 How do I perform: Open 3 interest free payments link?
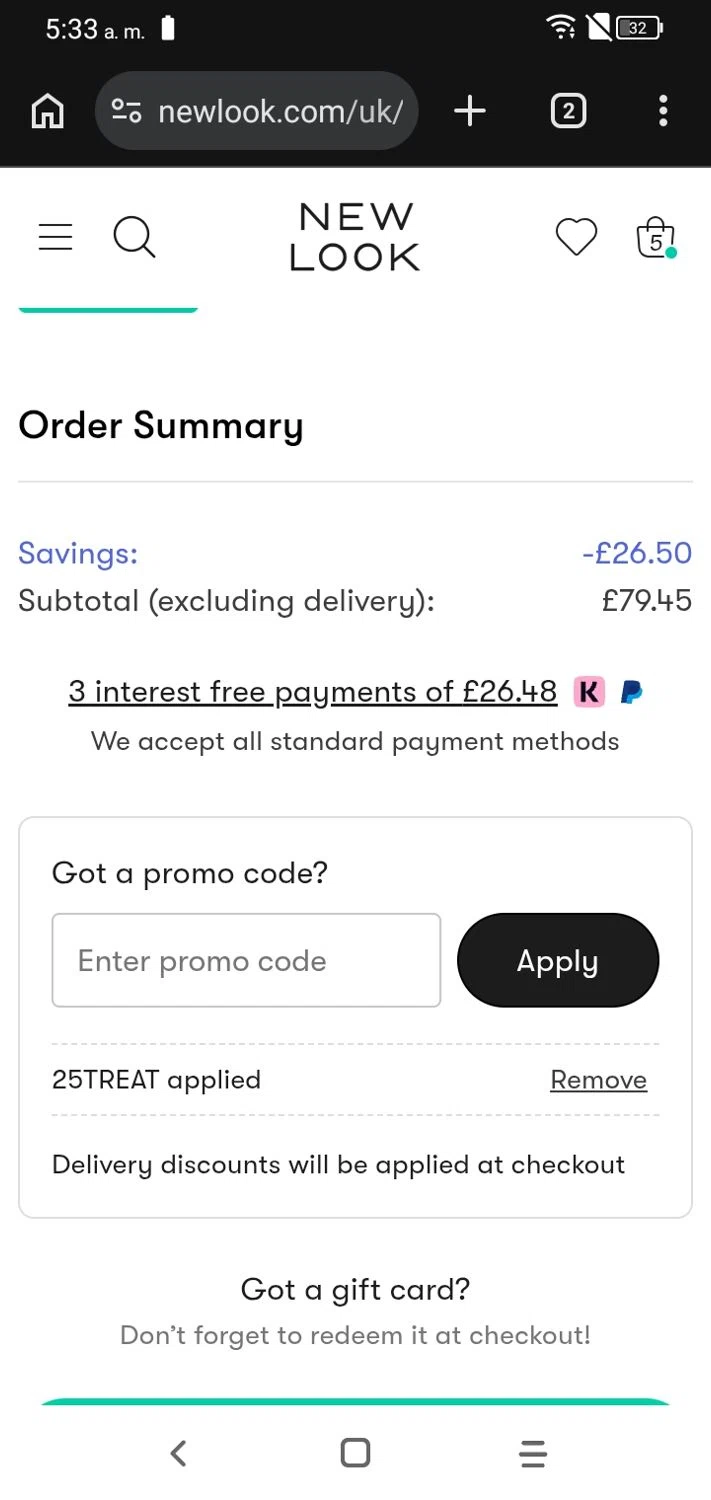click(312, 691)
